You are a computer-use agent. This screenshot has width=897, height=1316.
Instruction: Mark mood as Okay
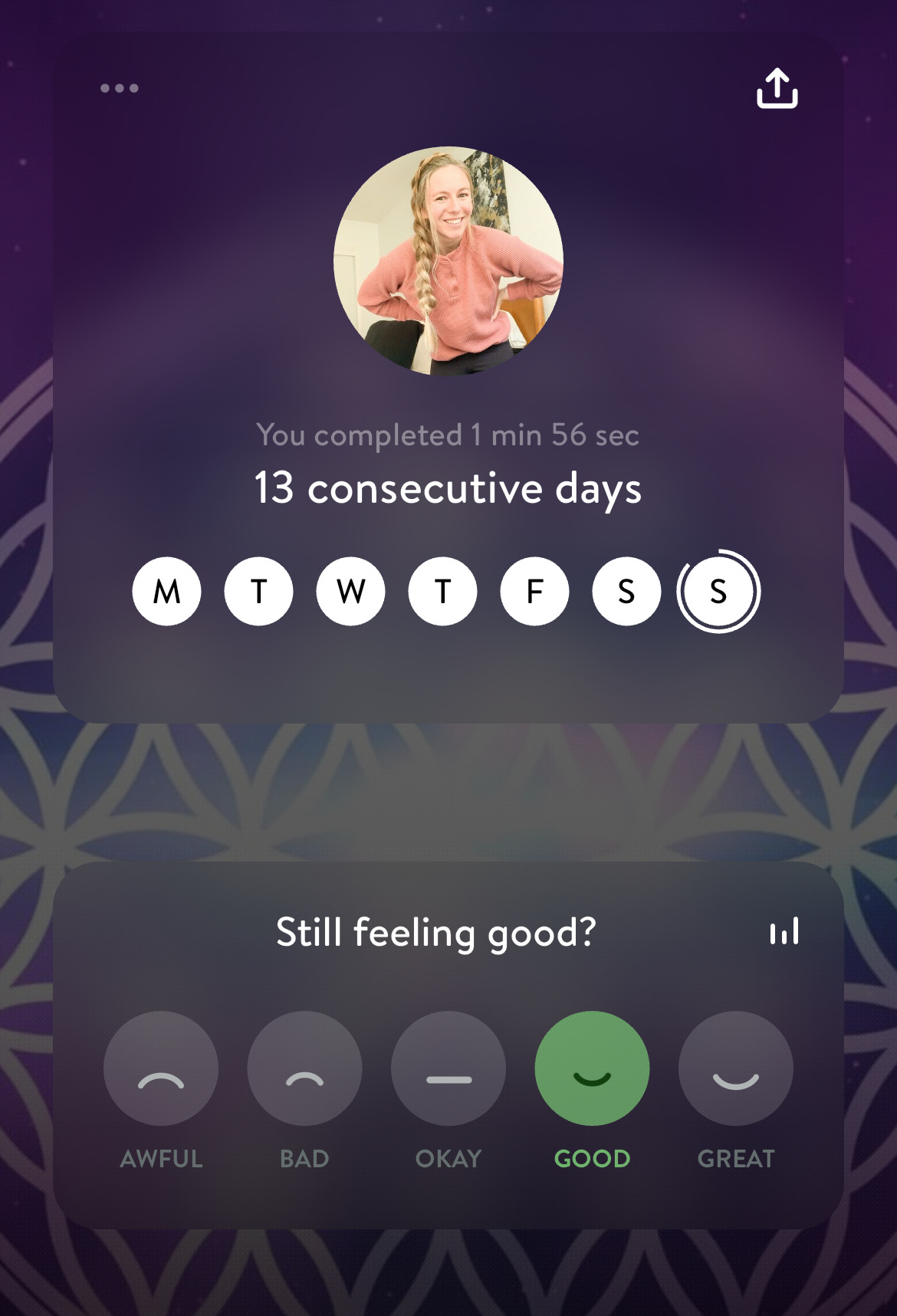449,1068
